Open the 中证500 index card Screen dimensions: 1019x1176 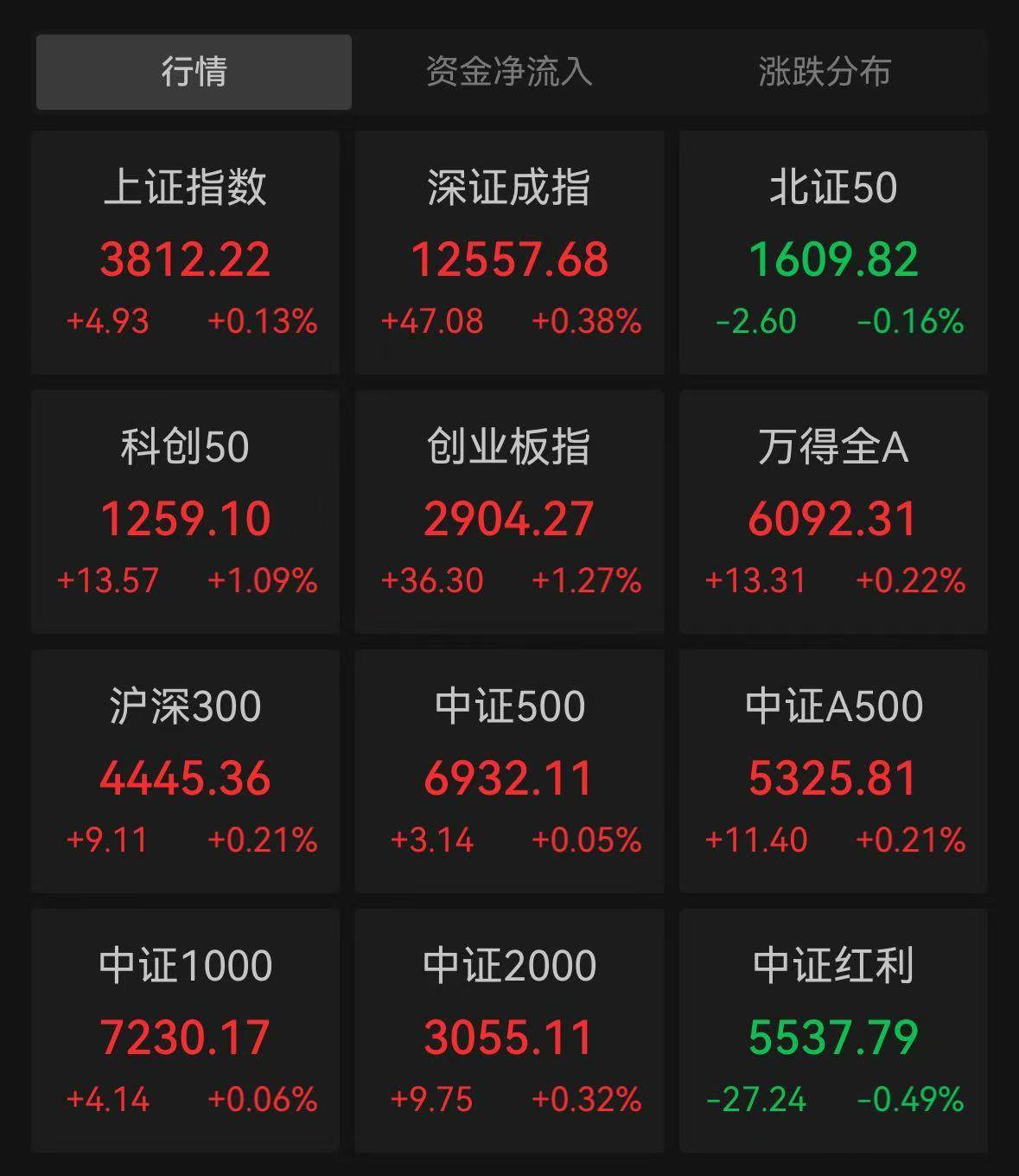tap(508, 770)
